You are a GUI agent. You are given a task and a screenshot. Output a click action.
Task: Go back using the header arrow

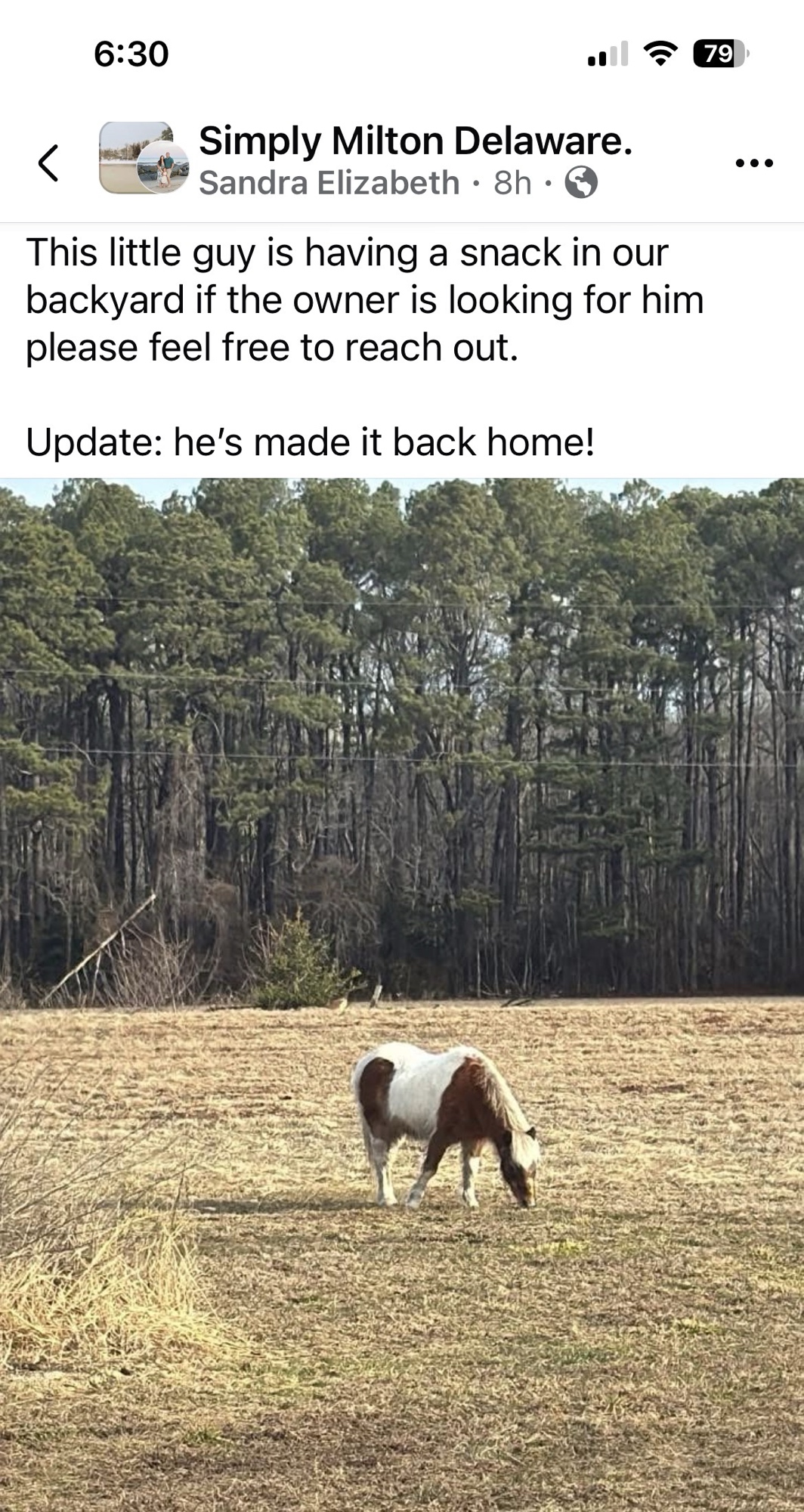coord(48,163)
